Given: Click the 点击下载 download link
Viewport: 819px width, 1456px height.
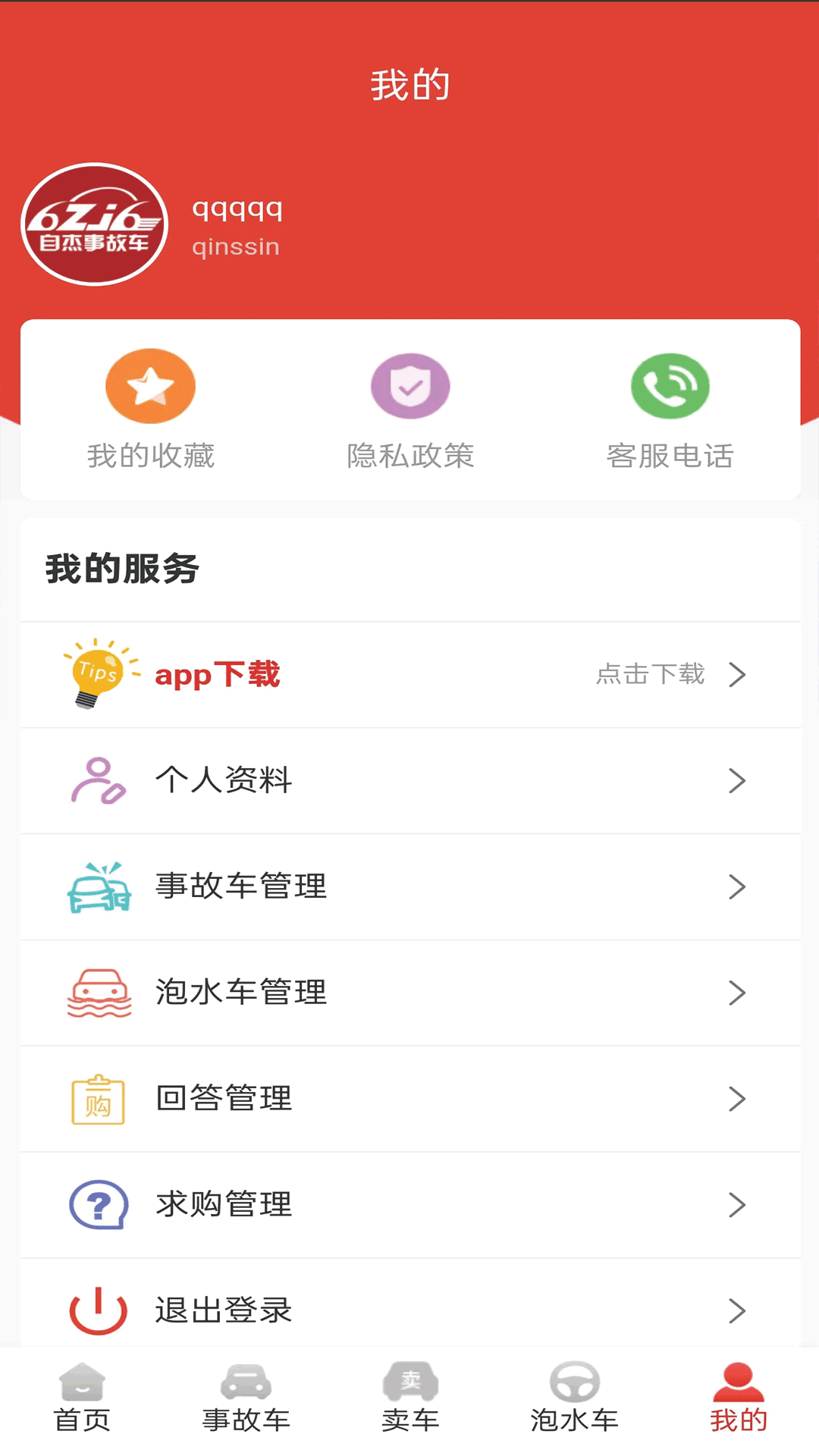Looking at the screenshot, I should point(649,673).
